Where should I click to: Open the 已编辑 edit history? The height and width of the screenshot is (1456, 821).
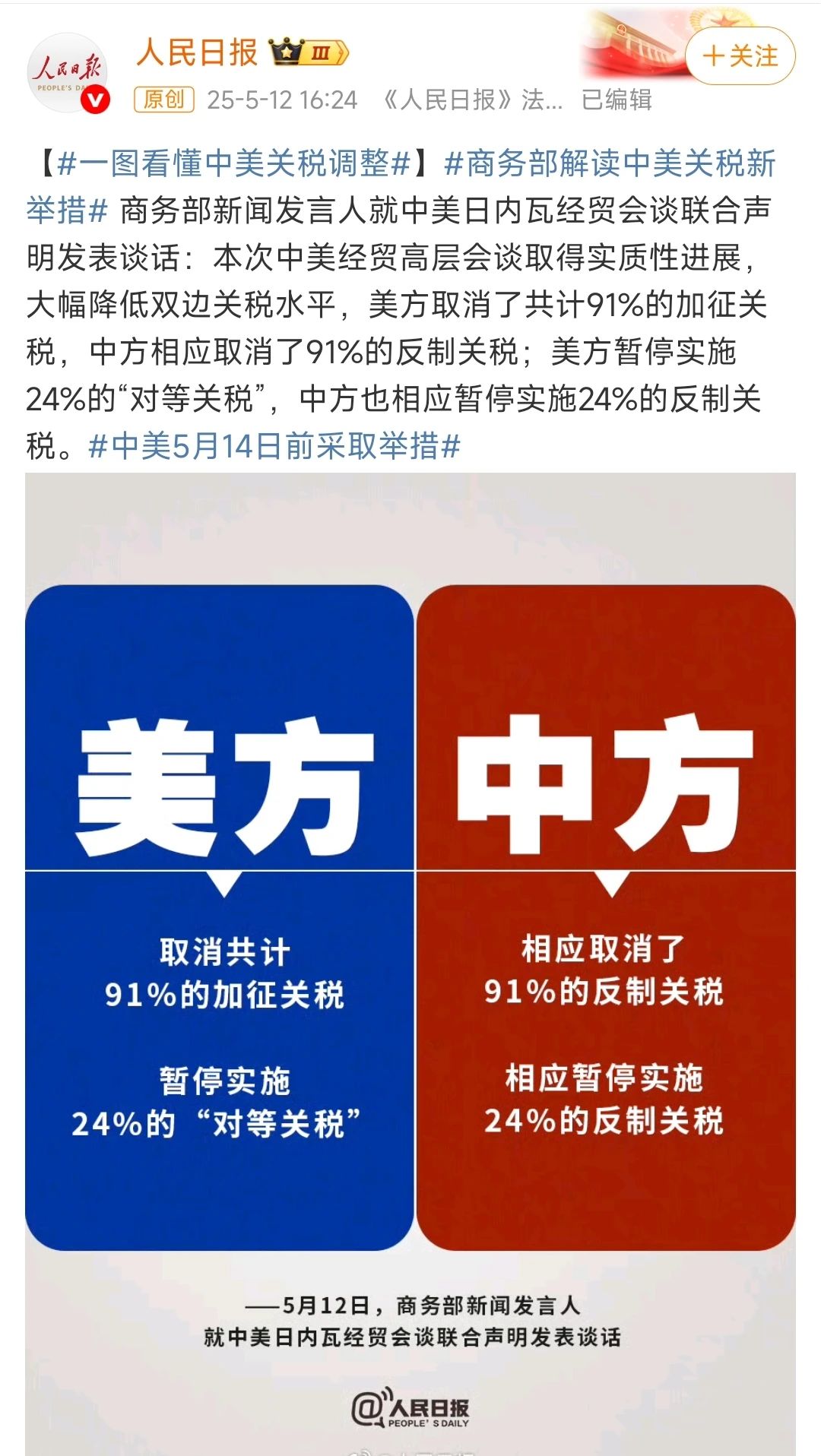[617, 100]
